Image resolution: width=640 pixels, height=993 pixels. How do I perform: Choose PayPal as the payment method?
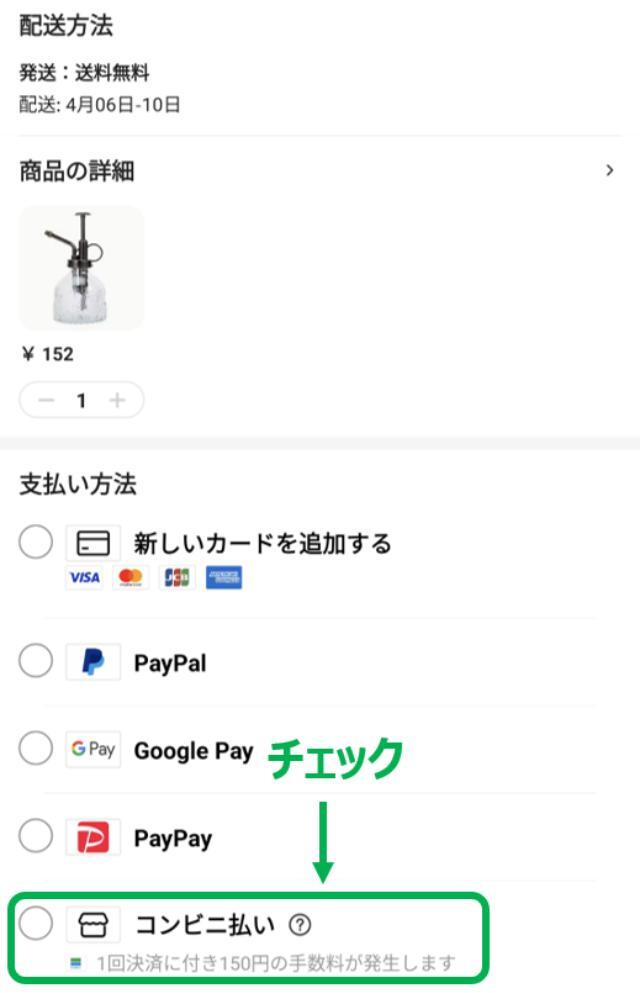pos(35,661)
